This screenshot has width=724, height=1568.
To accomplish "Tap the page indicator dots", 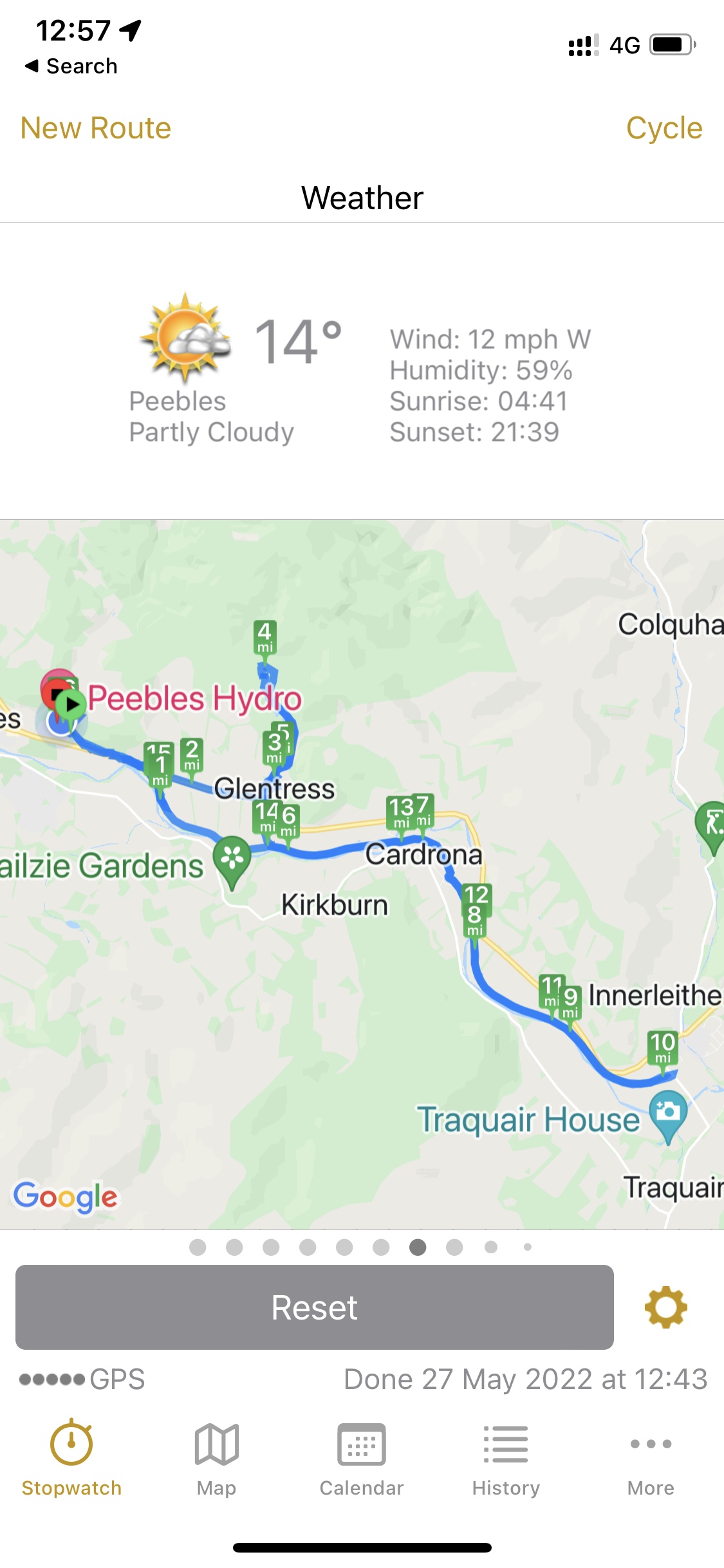I will 362,1247.
